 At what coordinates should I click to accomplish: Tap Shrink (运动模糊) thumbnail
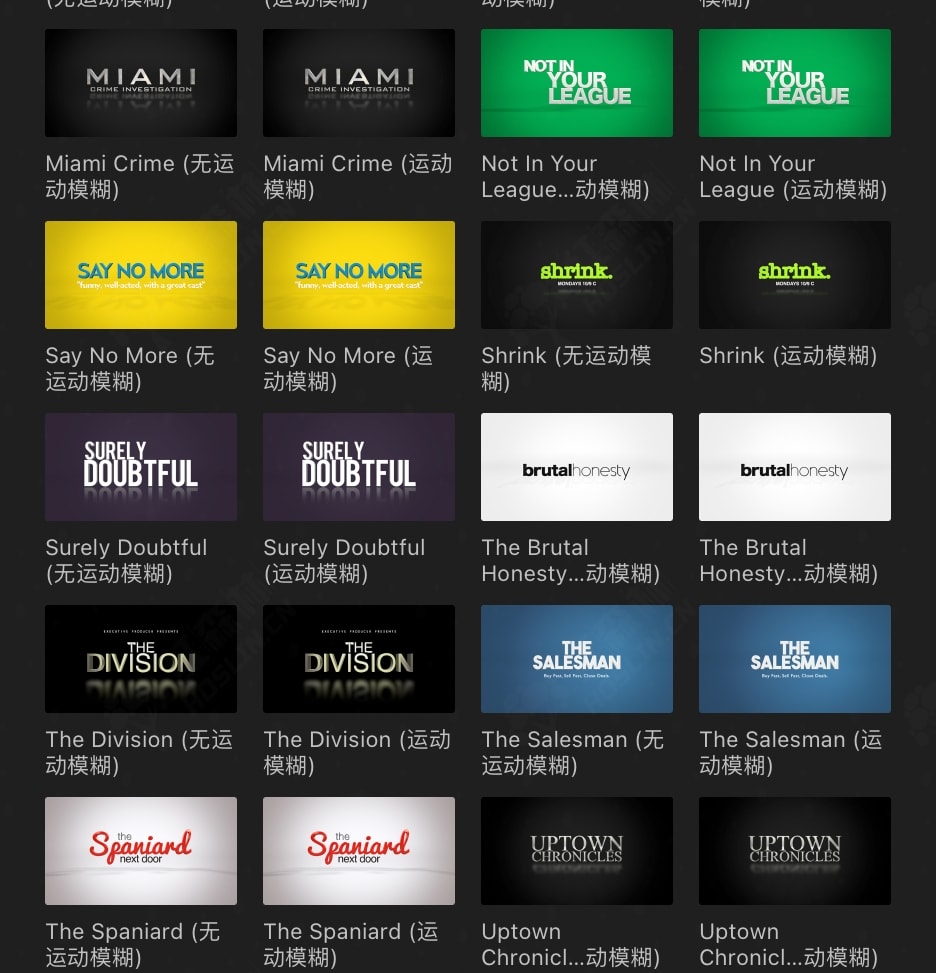tap(795, 275)
